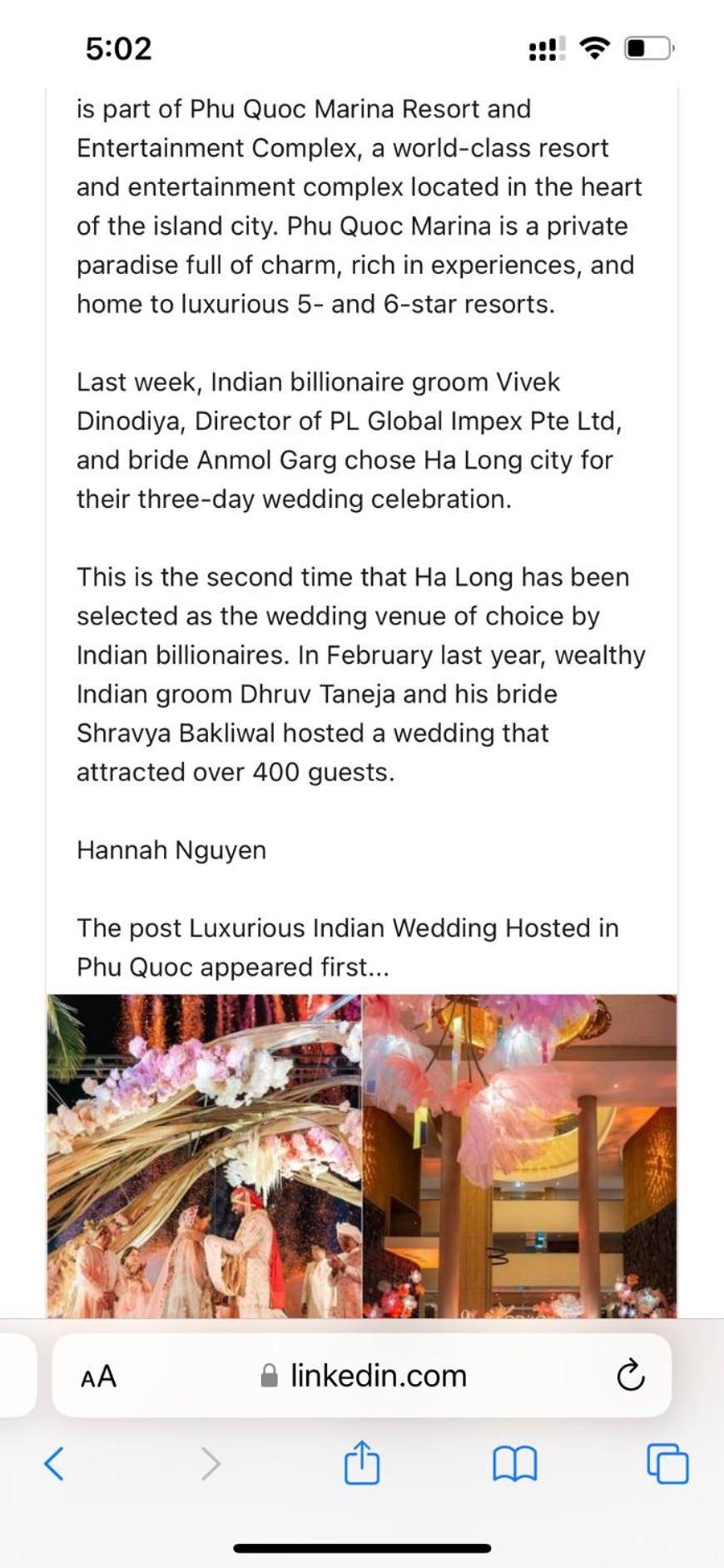Show all open tabs
Screen dimensions: 724x1568
(667, 1463)
